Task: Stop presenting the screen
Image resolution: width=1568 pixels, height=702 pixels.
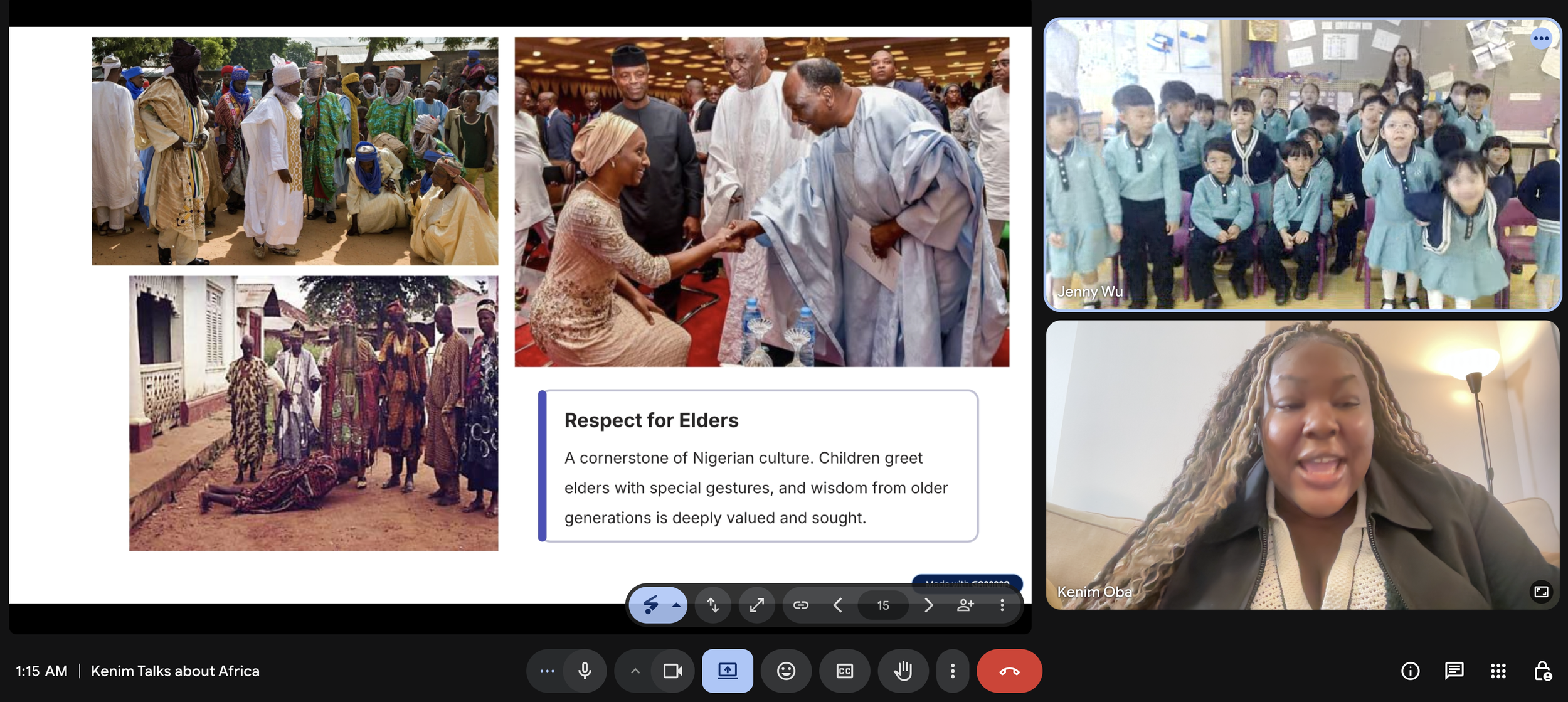Action: [x=727, y=671]
